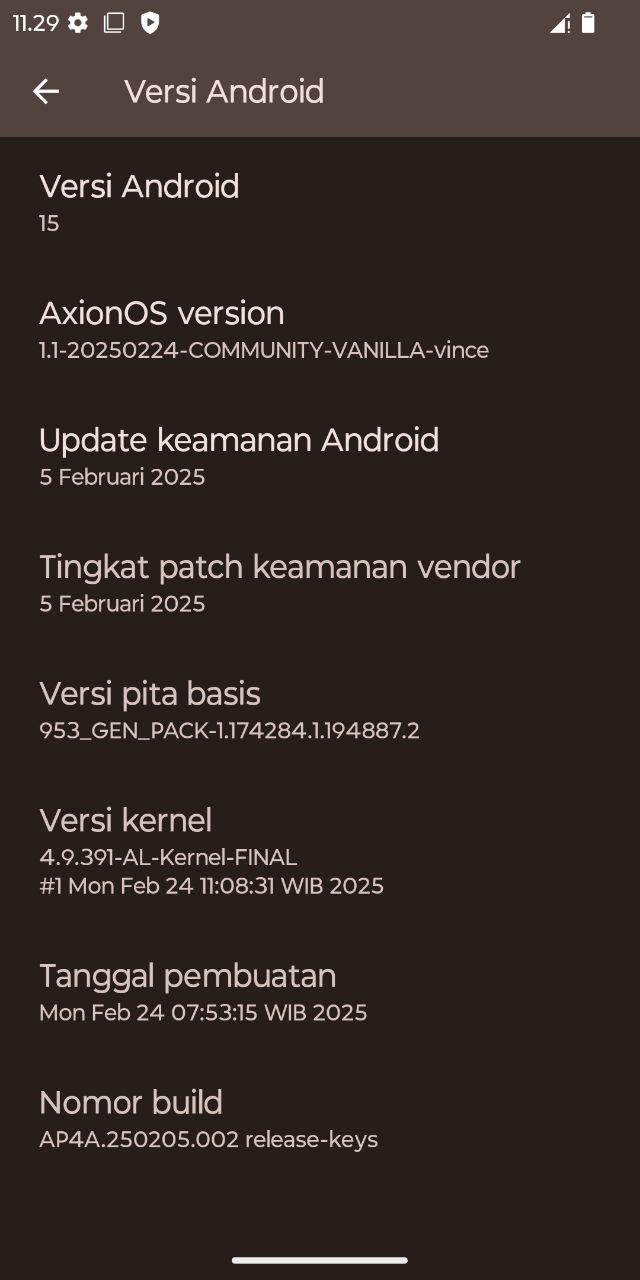This screenshot has width=640, height=1280.
Task: Select Tingkat patch keamanan vendor
Action: [320, 584]
